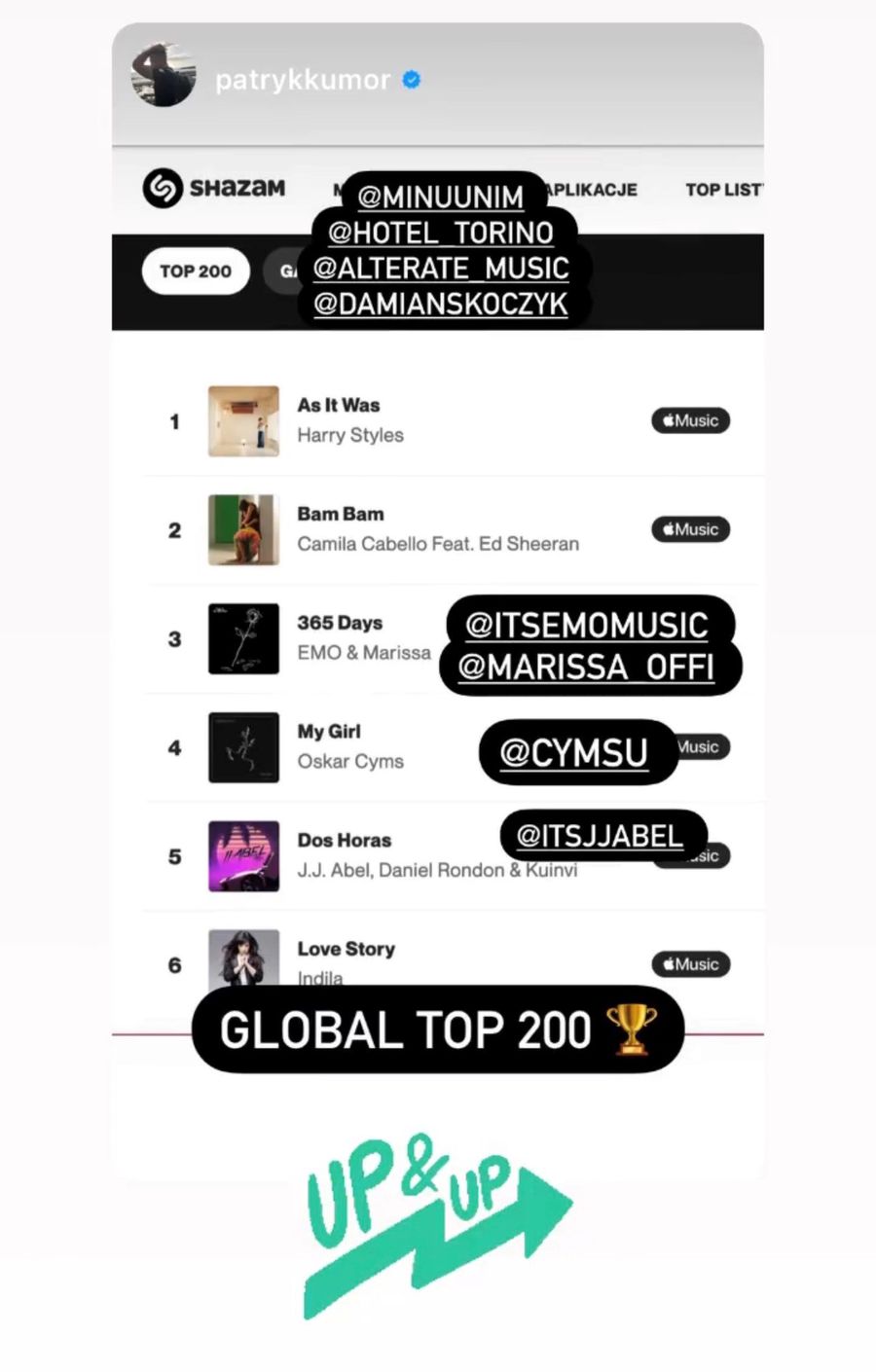Screen dimensions: 876x1372
Task: Open the @MARISSA_OFFI mention
Action: tap(586, 668)
